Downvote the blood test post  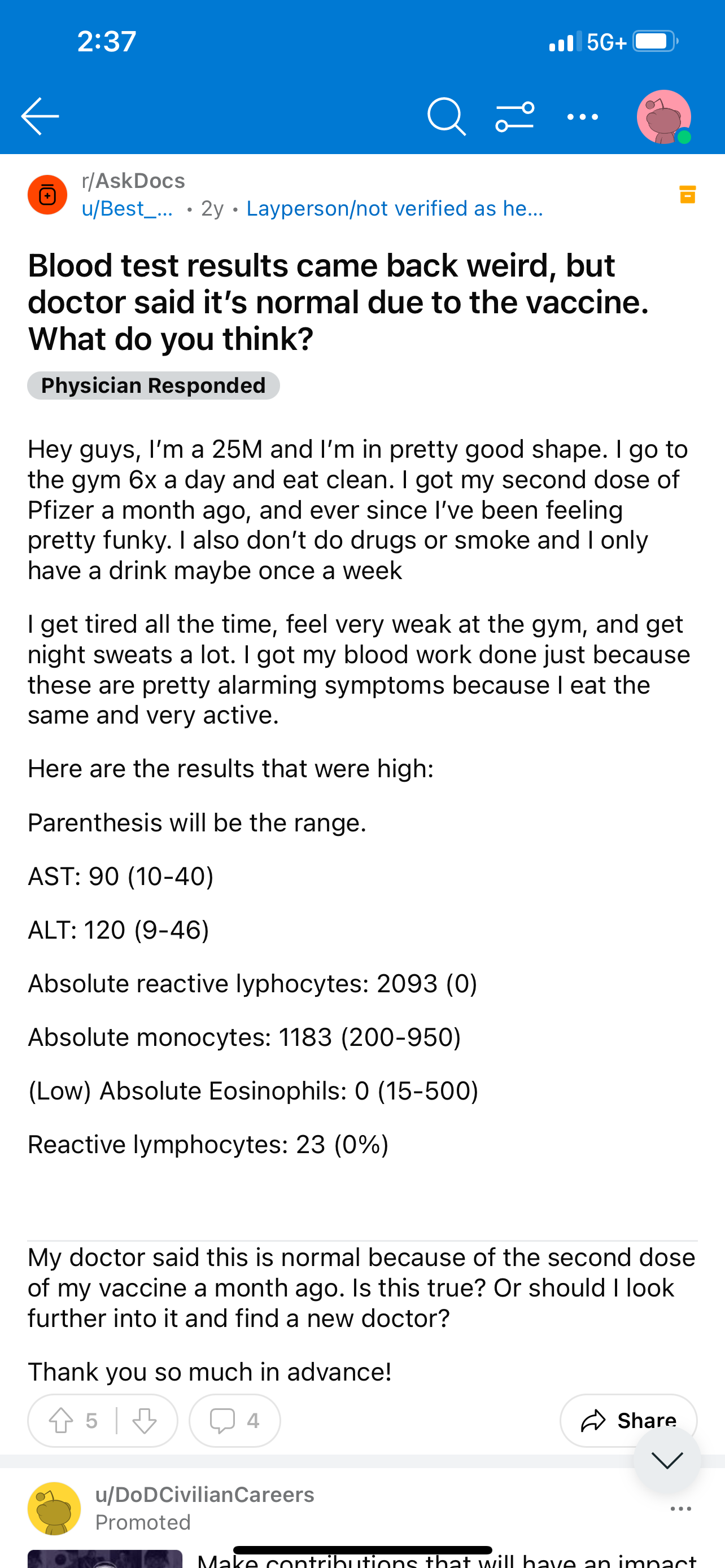pos(145,1421)
